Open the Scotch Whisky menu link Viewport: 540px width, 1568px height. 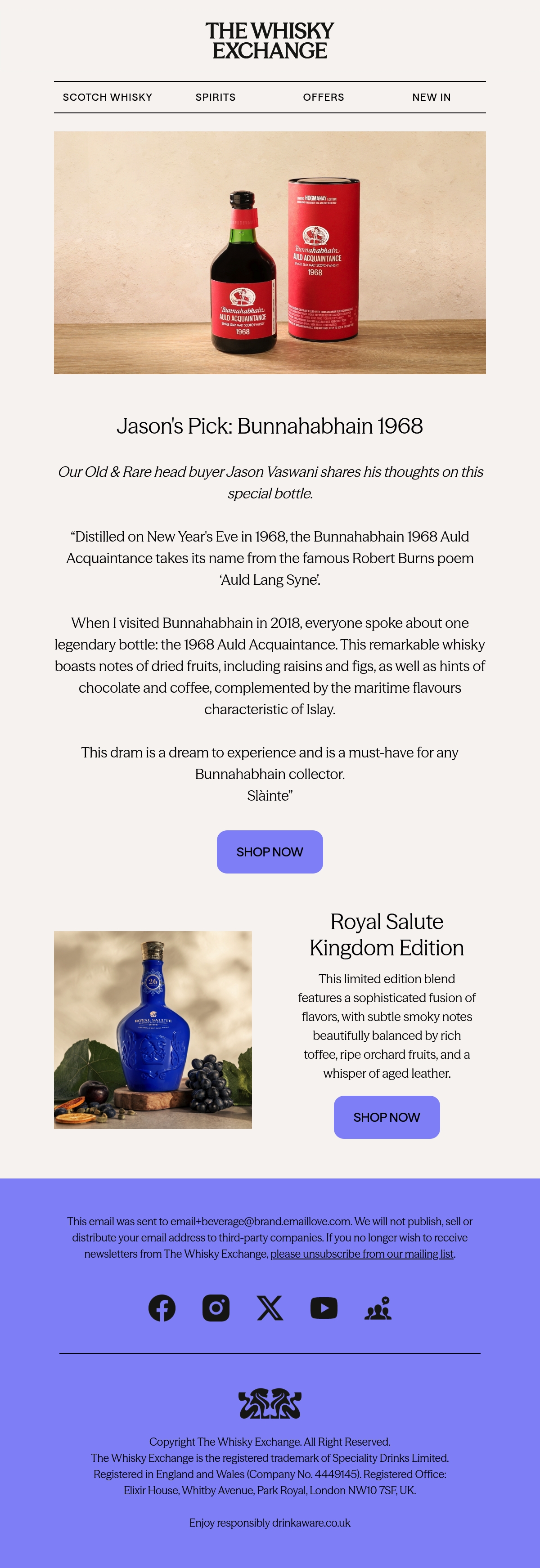(108, 98)
